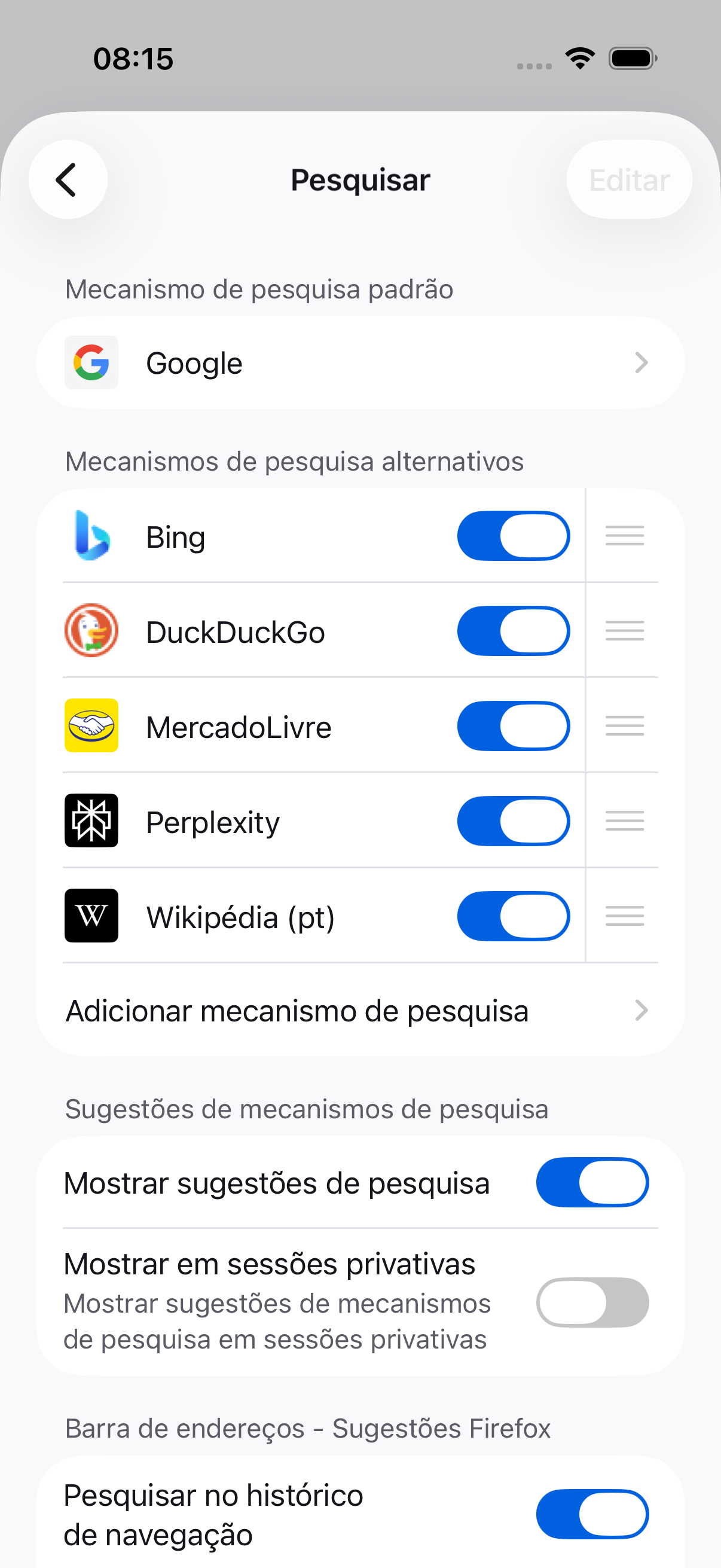Turn off DuckDuckGo toggle
The image size is (721, 1568).
[x=513, y=632]
